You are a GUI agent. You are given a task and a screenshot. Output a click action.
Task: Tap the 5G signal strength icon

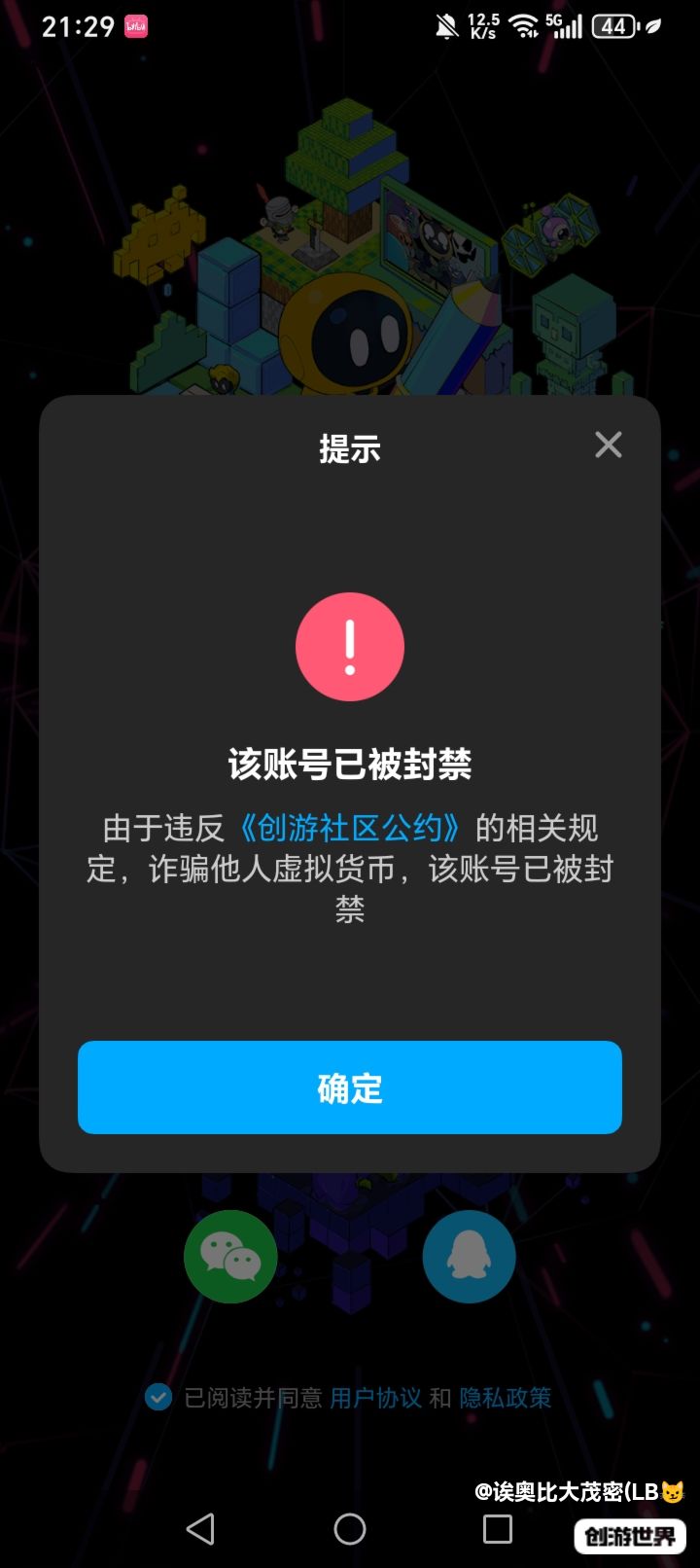pyautogui.click(x=566, y=26)
